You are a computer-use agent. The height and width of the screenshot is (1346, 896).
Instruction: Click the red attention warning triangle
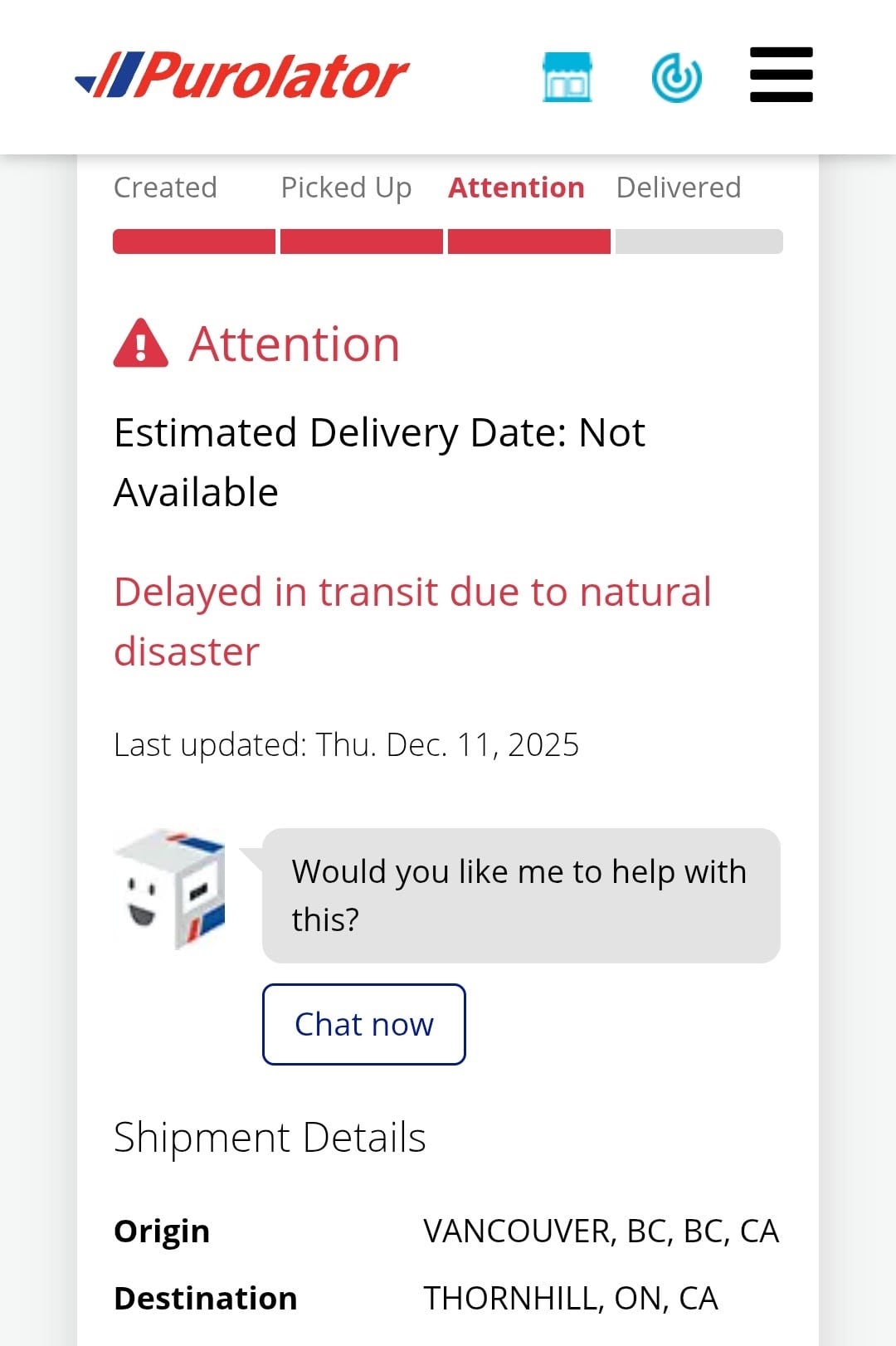click(139, 344)
